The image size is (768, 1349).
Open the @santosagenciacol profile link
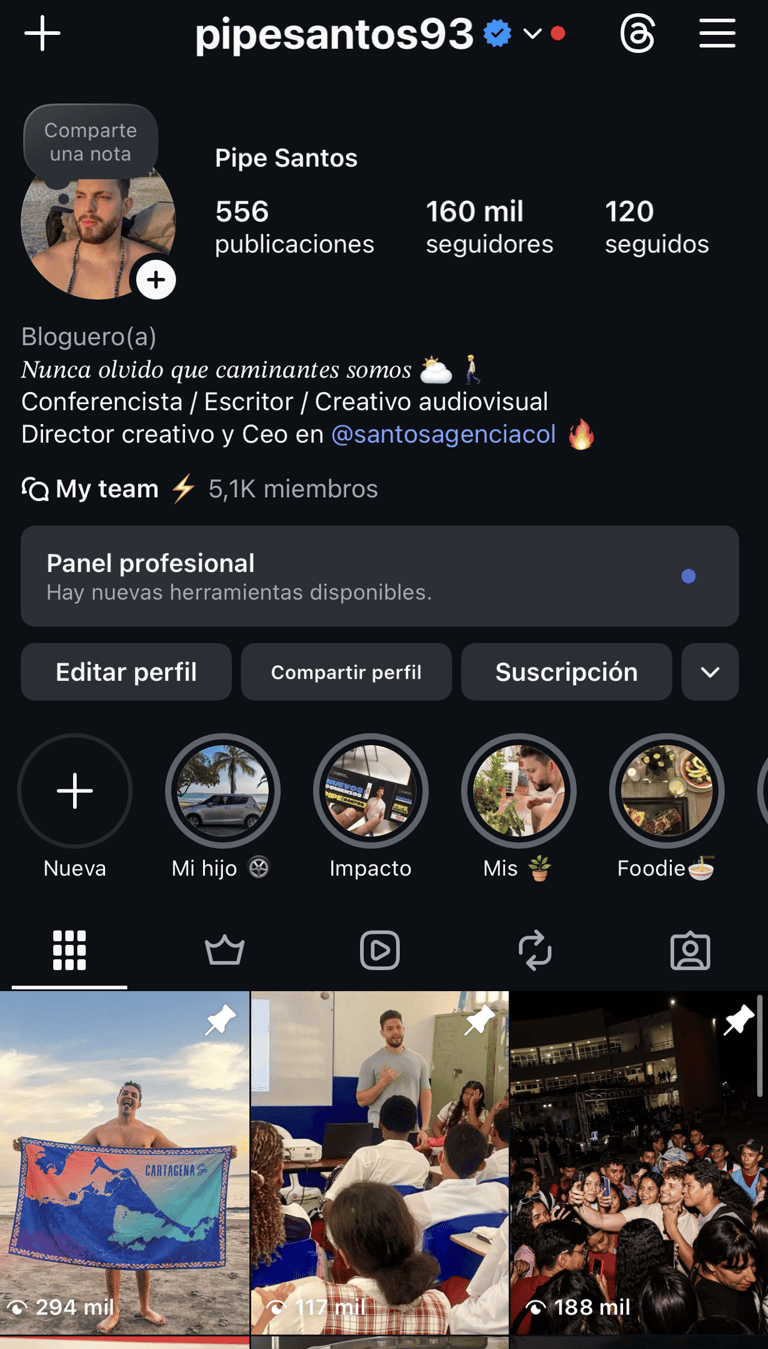[443, 435]
